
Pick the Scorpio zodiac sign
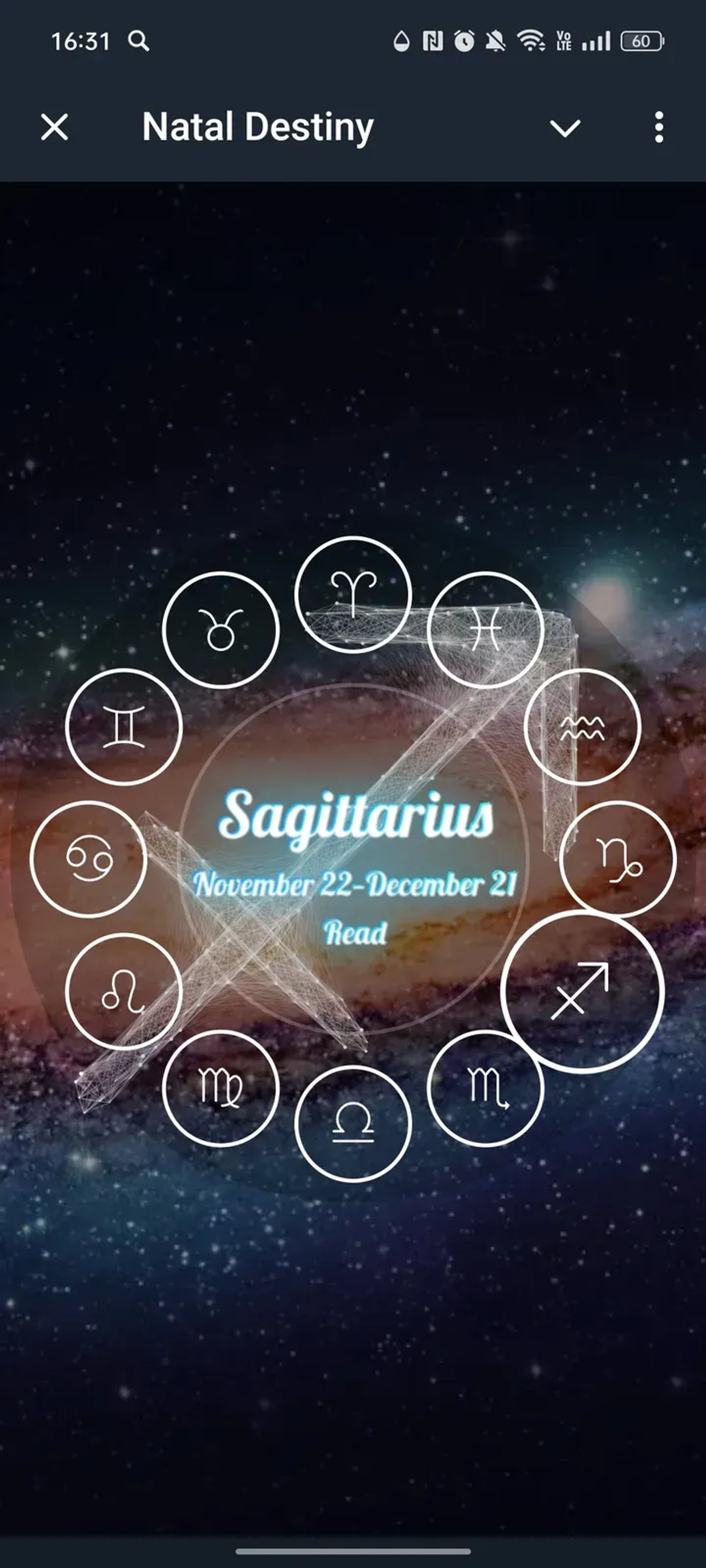coord(485,1088)
